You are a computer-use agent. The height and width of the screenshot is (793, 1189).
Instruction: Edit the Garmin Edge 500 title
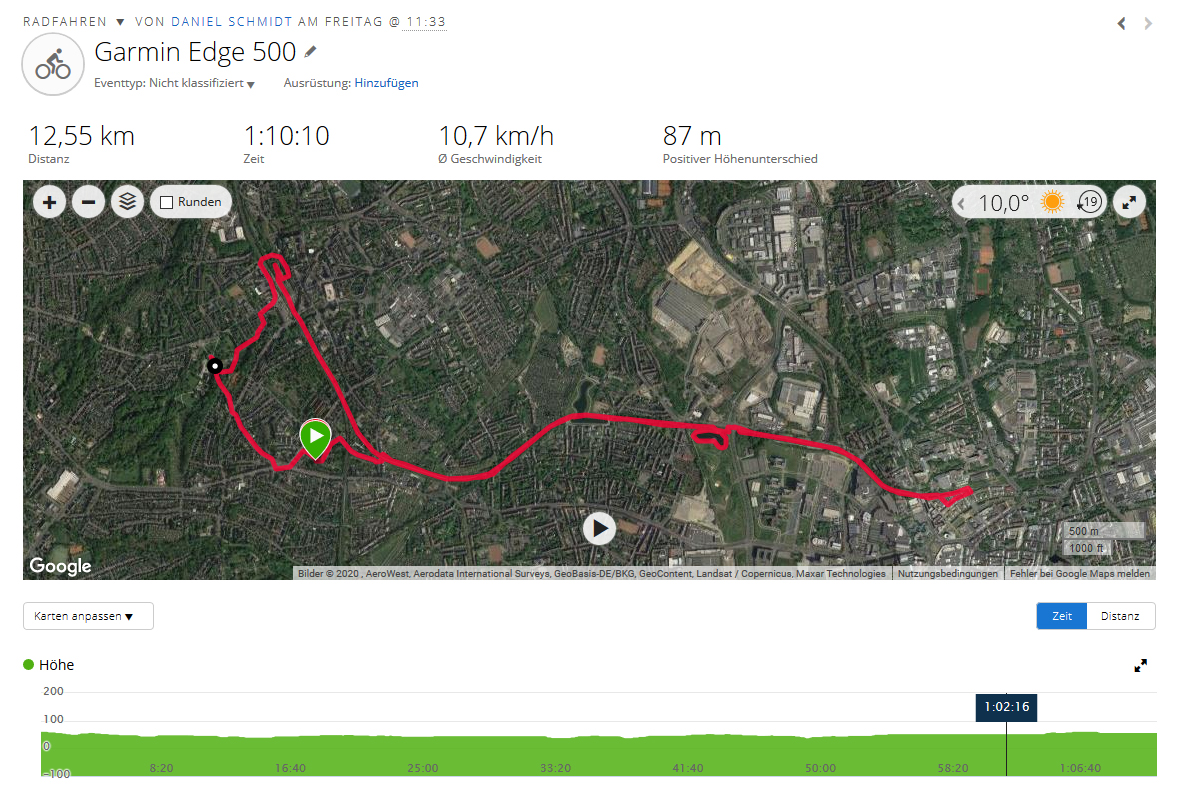[x=311, y=51]
